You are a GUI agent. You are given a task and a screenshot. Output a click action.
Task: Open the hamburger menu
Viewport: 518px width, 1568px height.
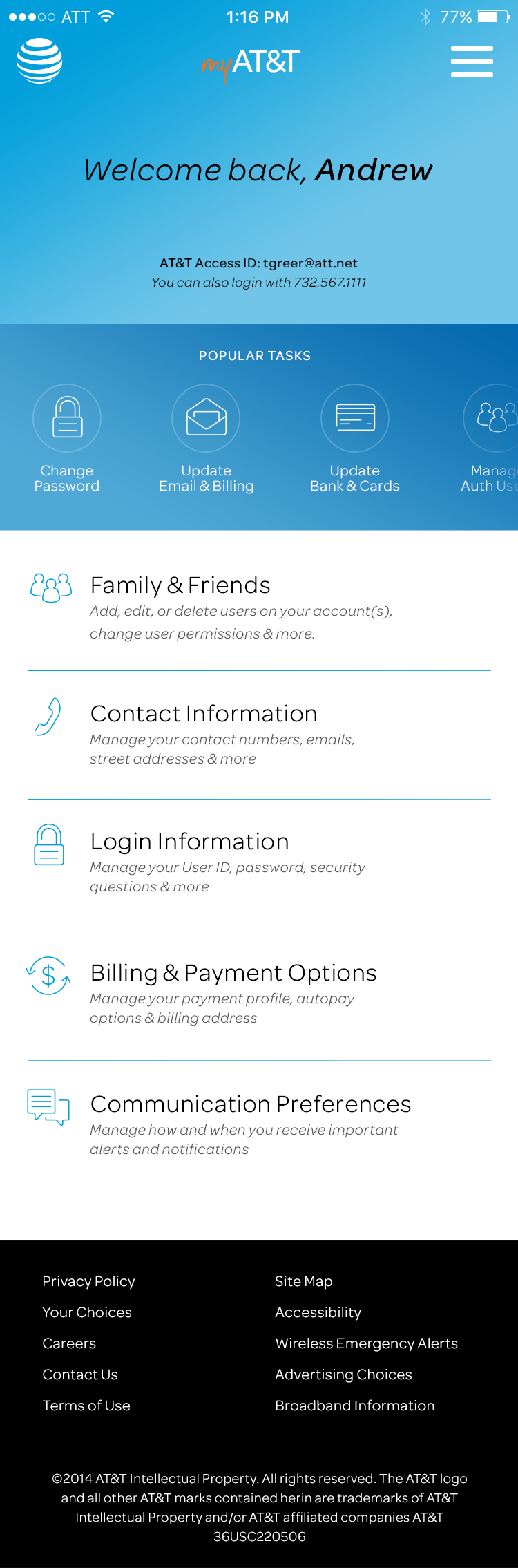tap(472, 62)
